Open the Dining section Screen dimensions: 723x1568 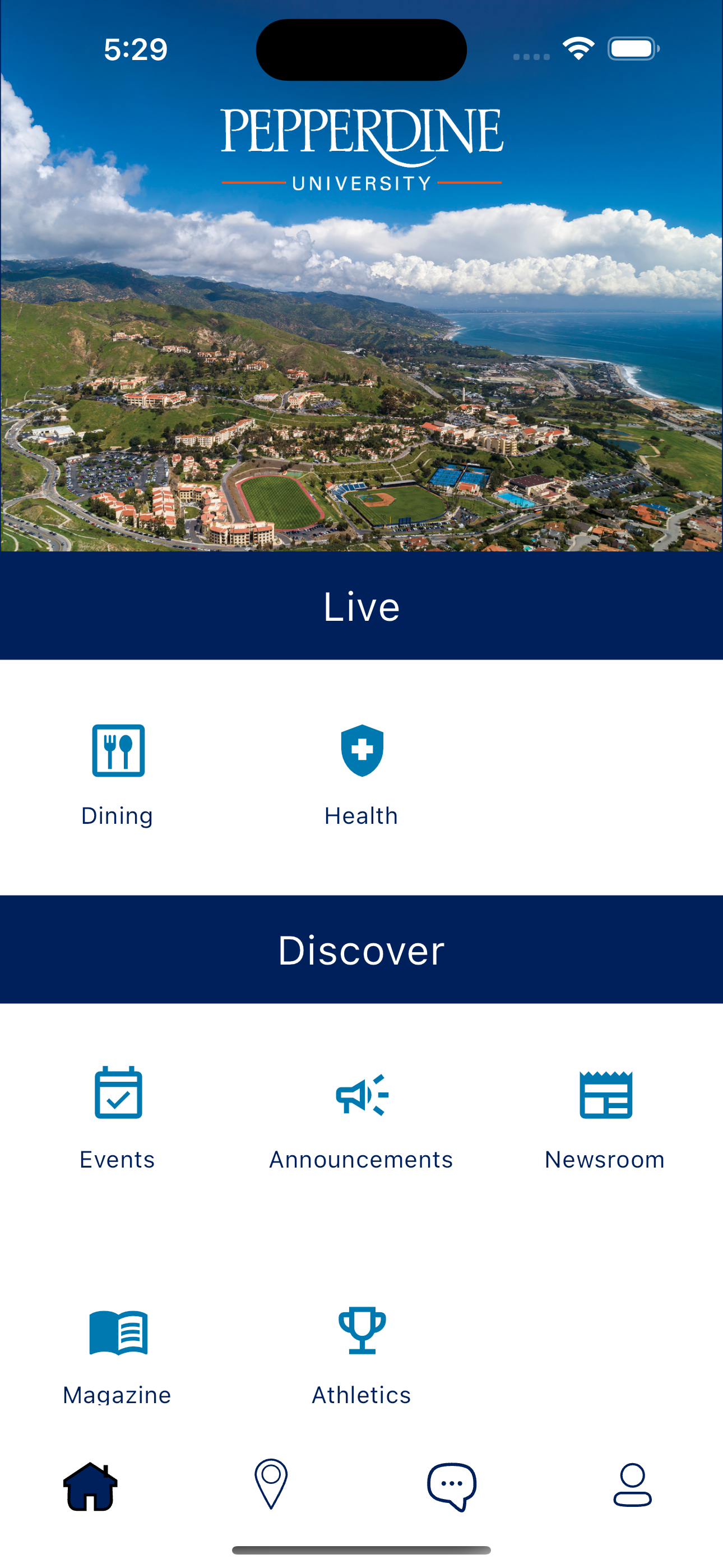click(x=118, y=773)
